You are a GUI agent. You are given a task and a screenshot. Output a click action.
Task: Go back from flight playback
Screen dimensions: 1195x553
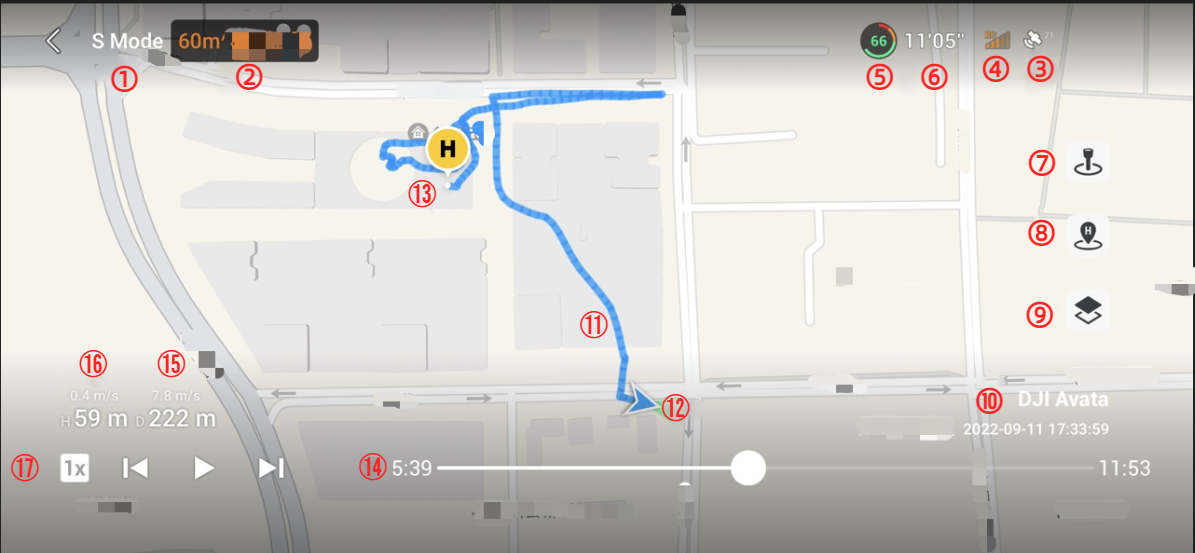point(54,41)
